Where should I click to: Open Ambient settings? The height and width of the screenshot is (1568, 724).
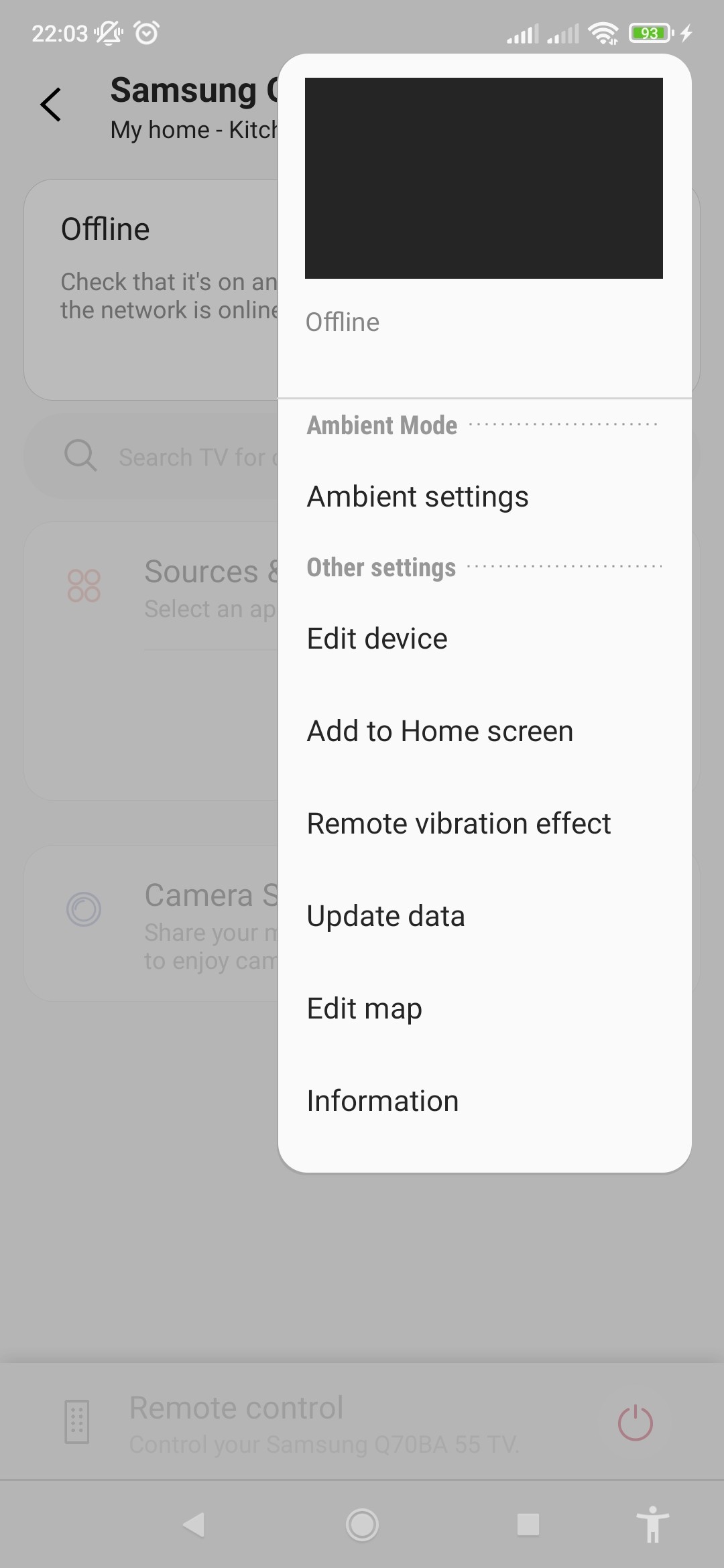[x=418, y=497]
